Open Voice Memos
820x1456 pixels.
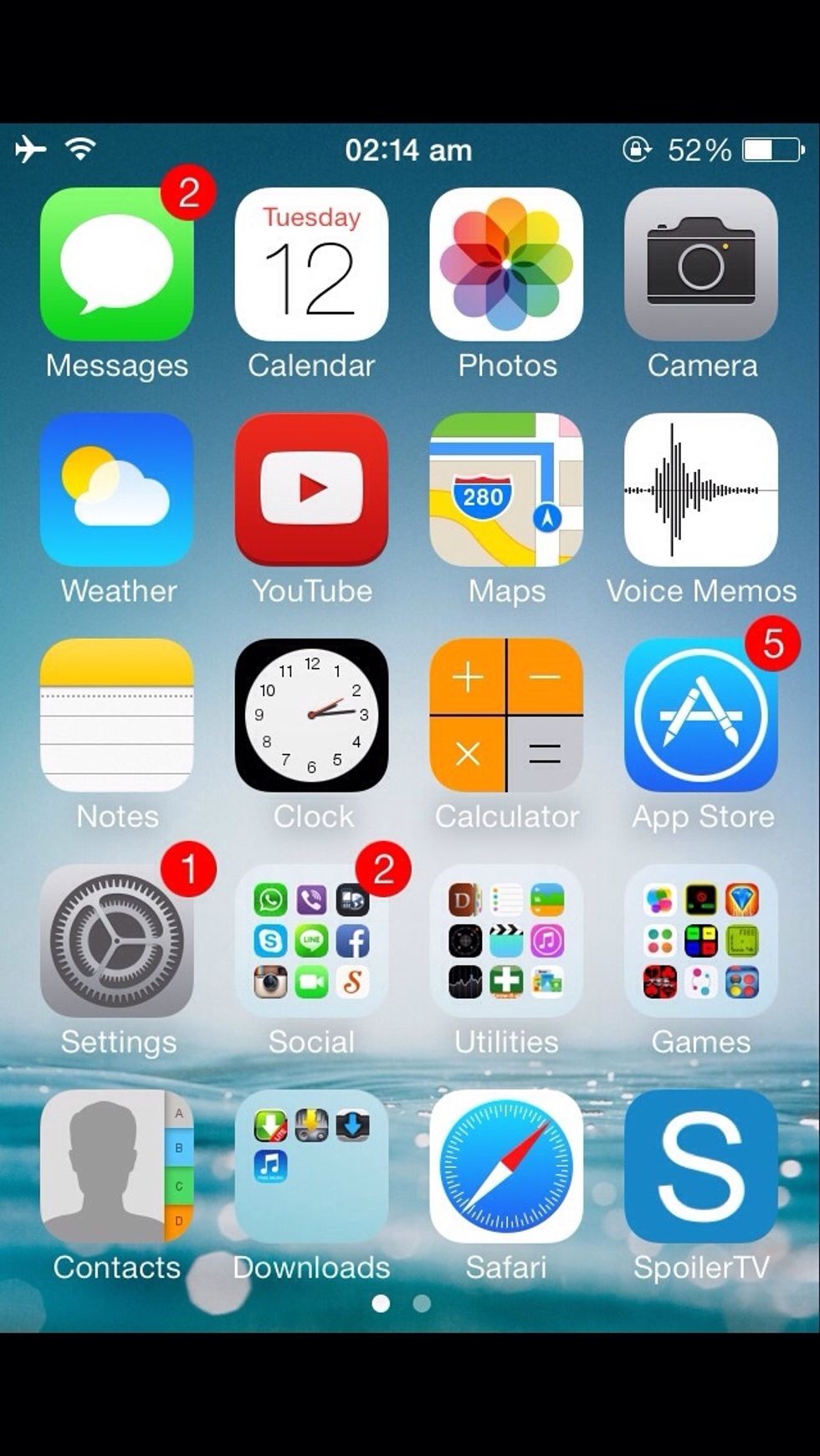[x=701, y=490]
